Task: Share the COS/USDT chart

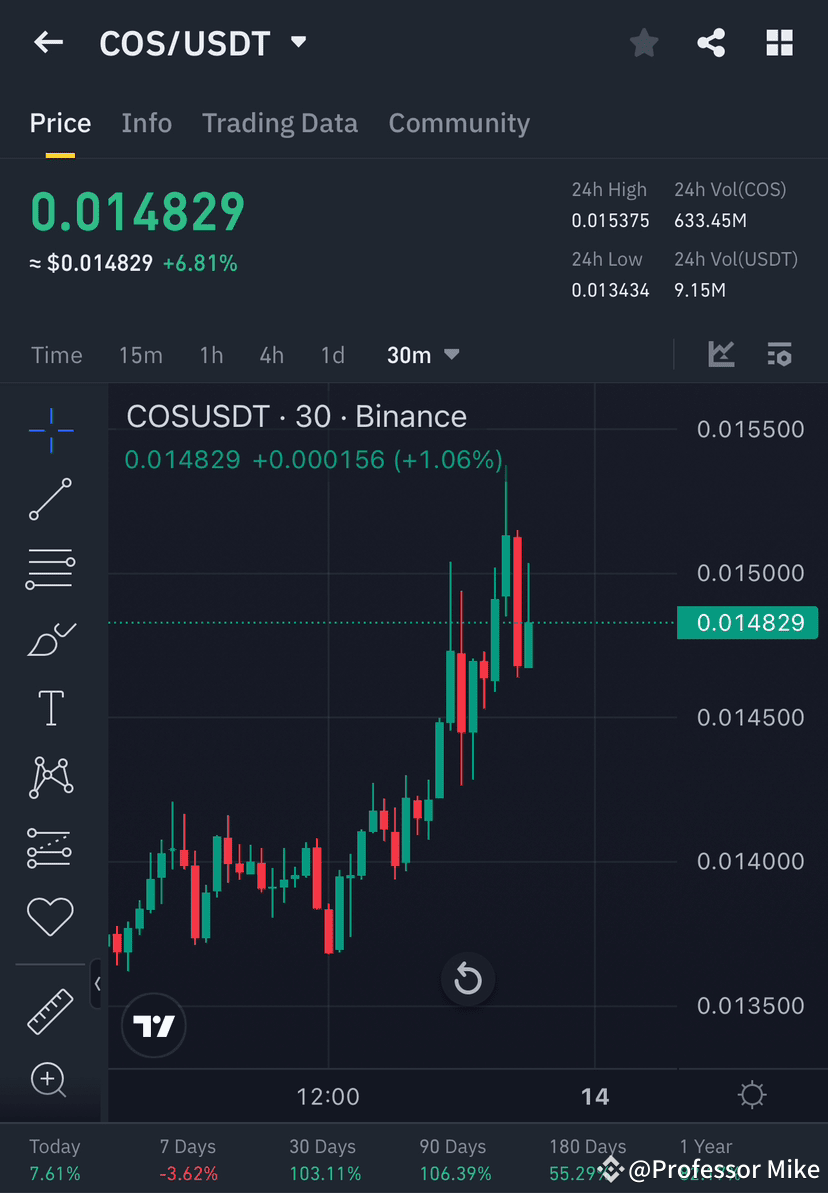Action: 711,42
